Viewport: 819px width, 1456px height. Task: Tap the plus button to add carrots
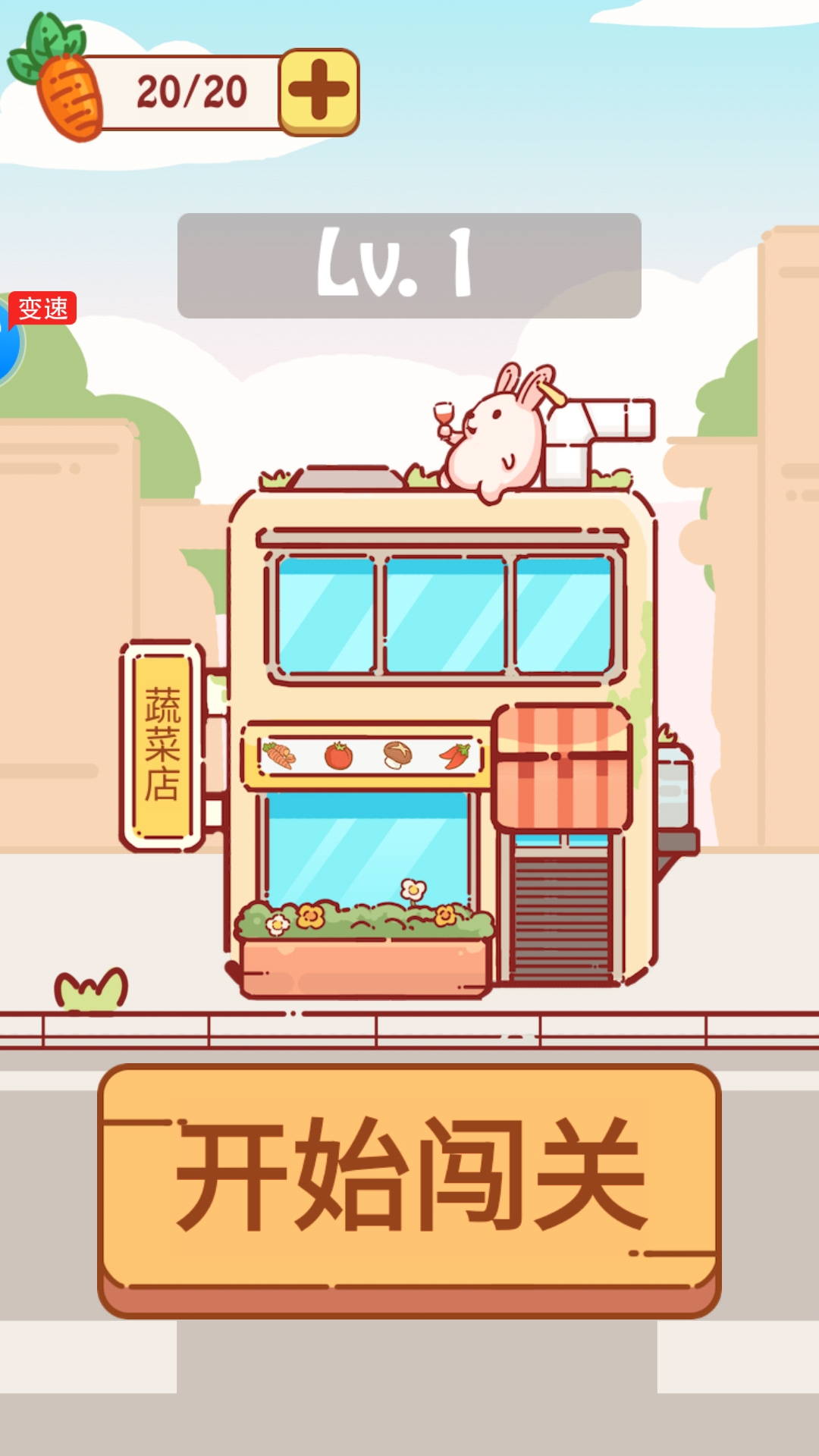pyautogui.click(x=319, y=92)
